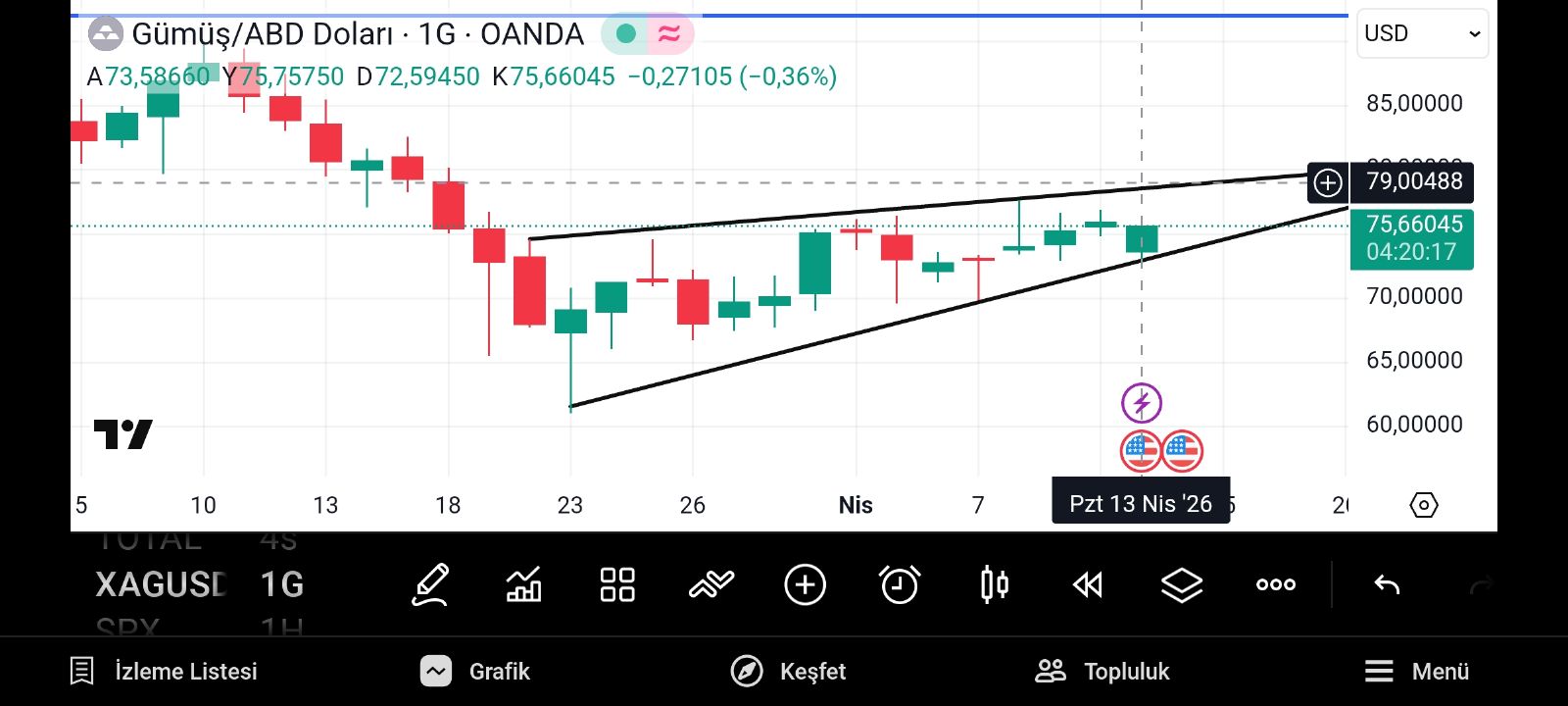Open the three-dot more options
The image size is (1568, 706).
[x=1276, y=585]
